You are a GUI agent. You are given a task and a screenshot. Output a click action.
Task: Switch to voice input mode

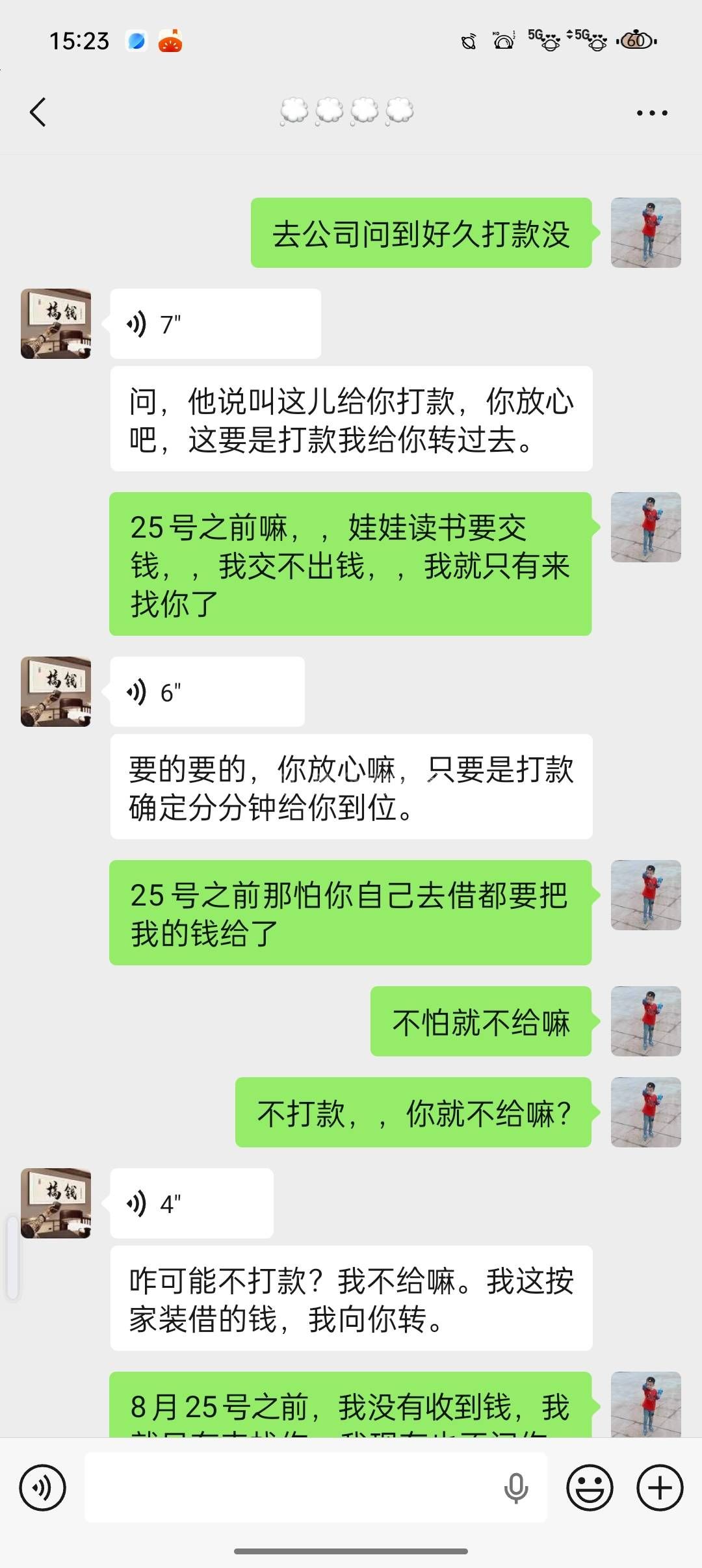pos(43,1487)
